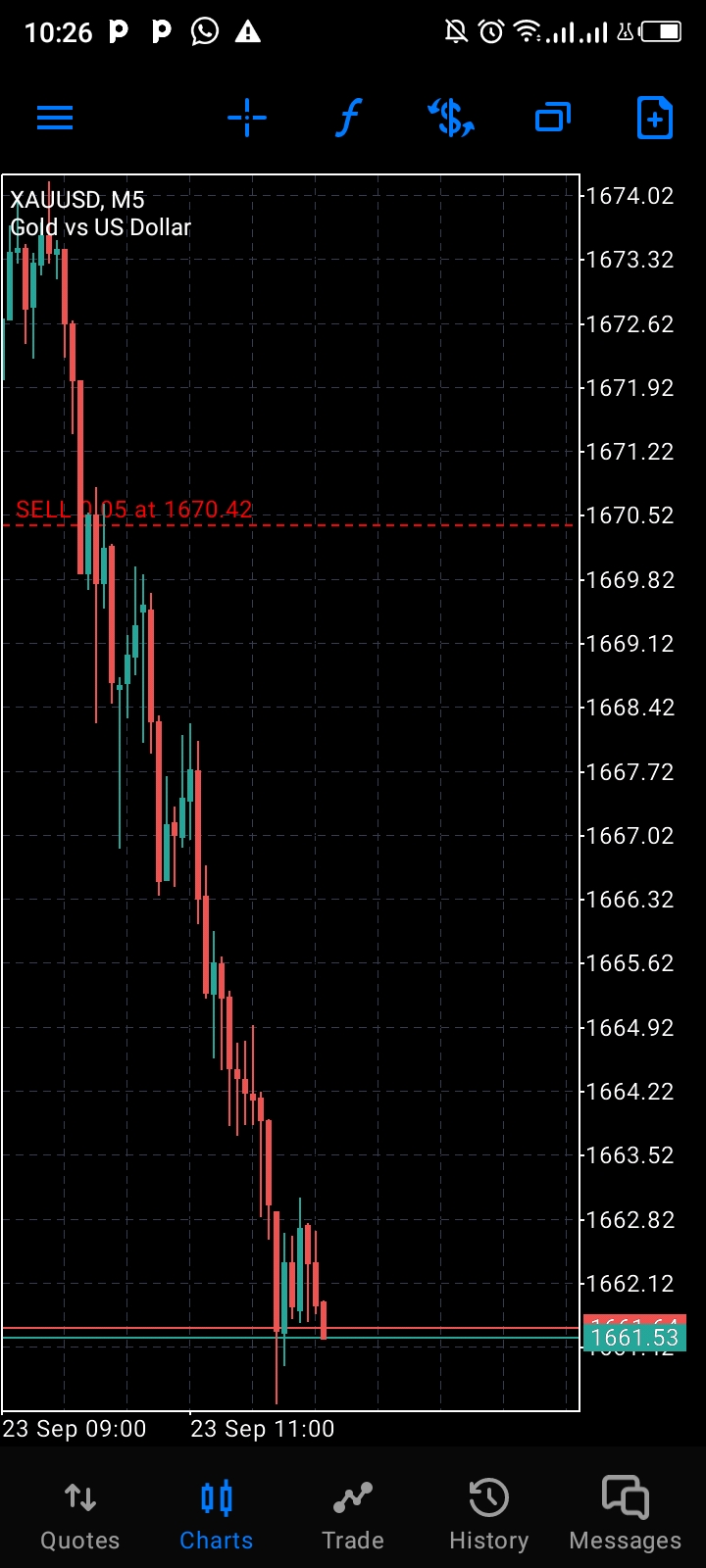Screen dimensions: 706x1568
Task: Create a new order with plus icon
Action: tap(655, 119)
